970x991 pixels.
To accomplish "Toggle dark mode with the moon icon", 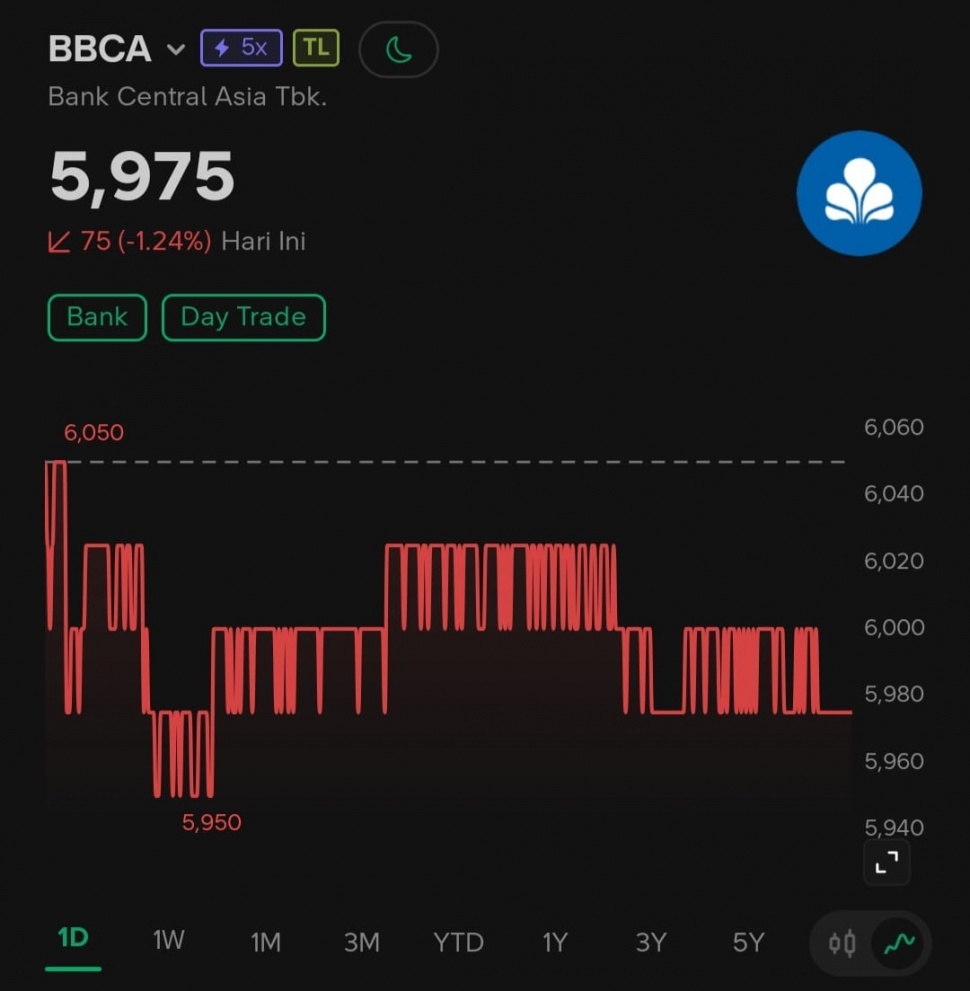I will point(398,49).
